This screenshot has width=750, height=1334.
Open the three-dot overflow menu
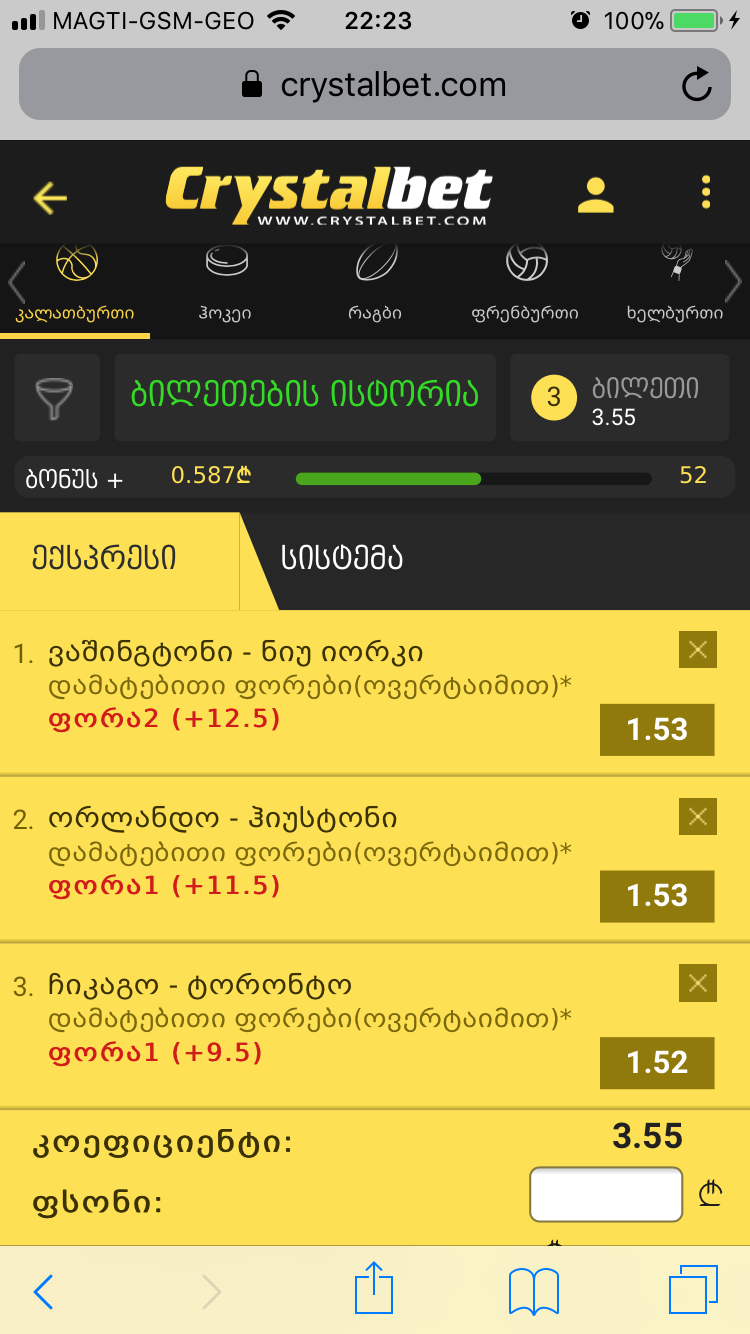706,193
